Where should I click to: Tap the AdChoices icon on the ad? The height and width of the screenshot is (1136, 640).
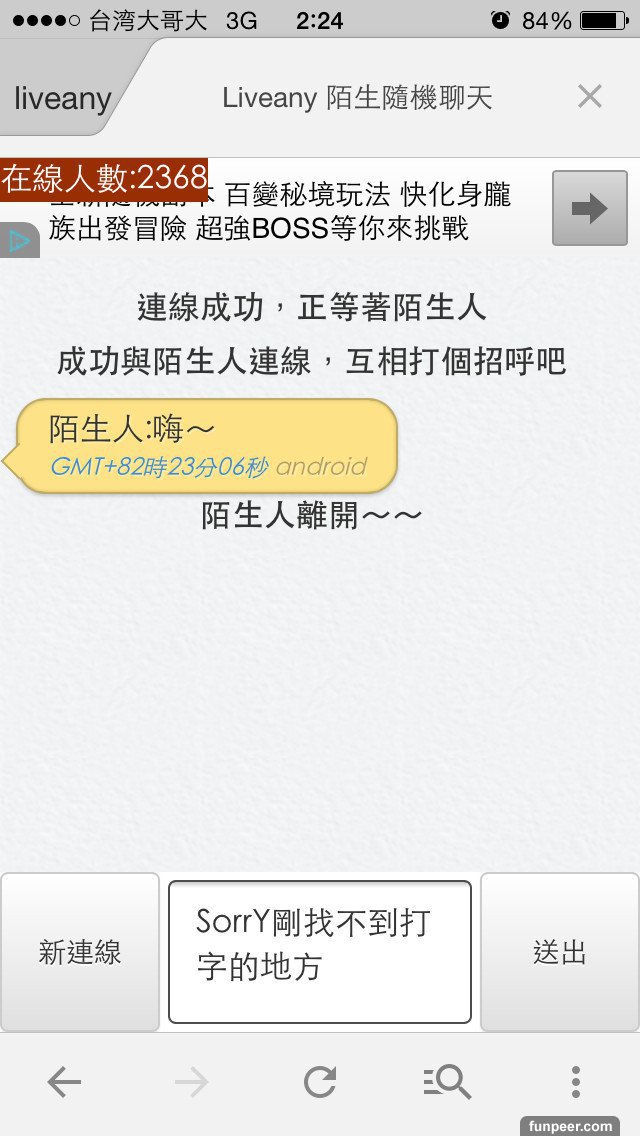point(19,241)
